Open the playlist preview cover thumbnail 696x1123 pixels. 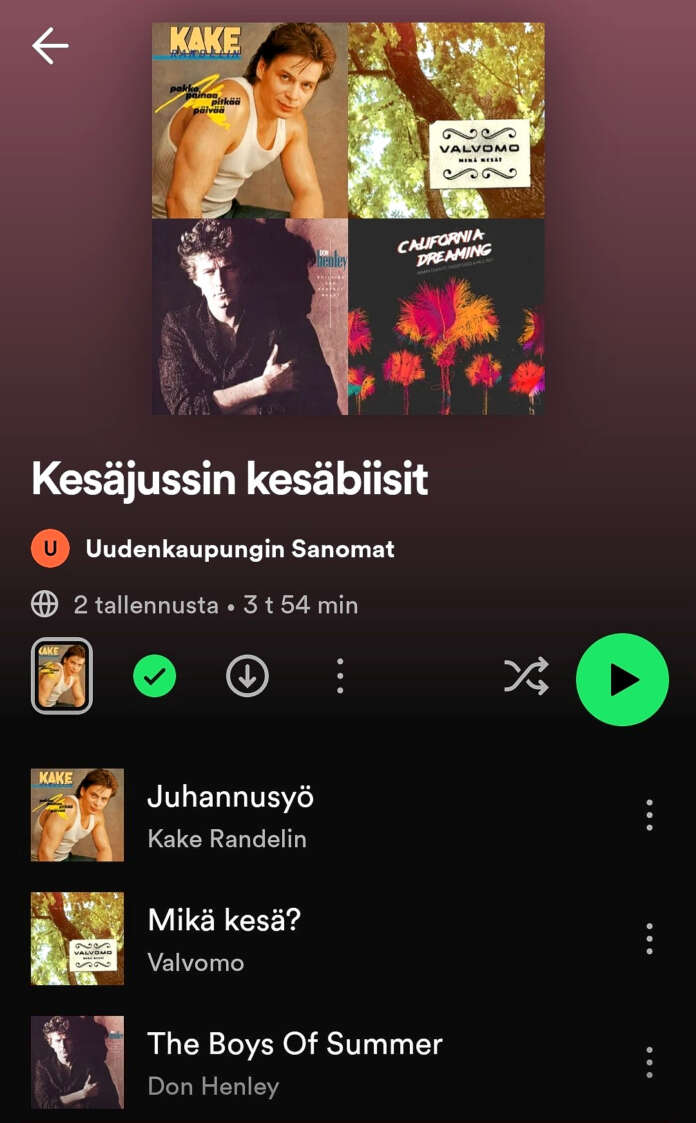pos(62,676)
